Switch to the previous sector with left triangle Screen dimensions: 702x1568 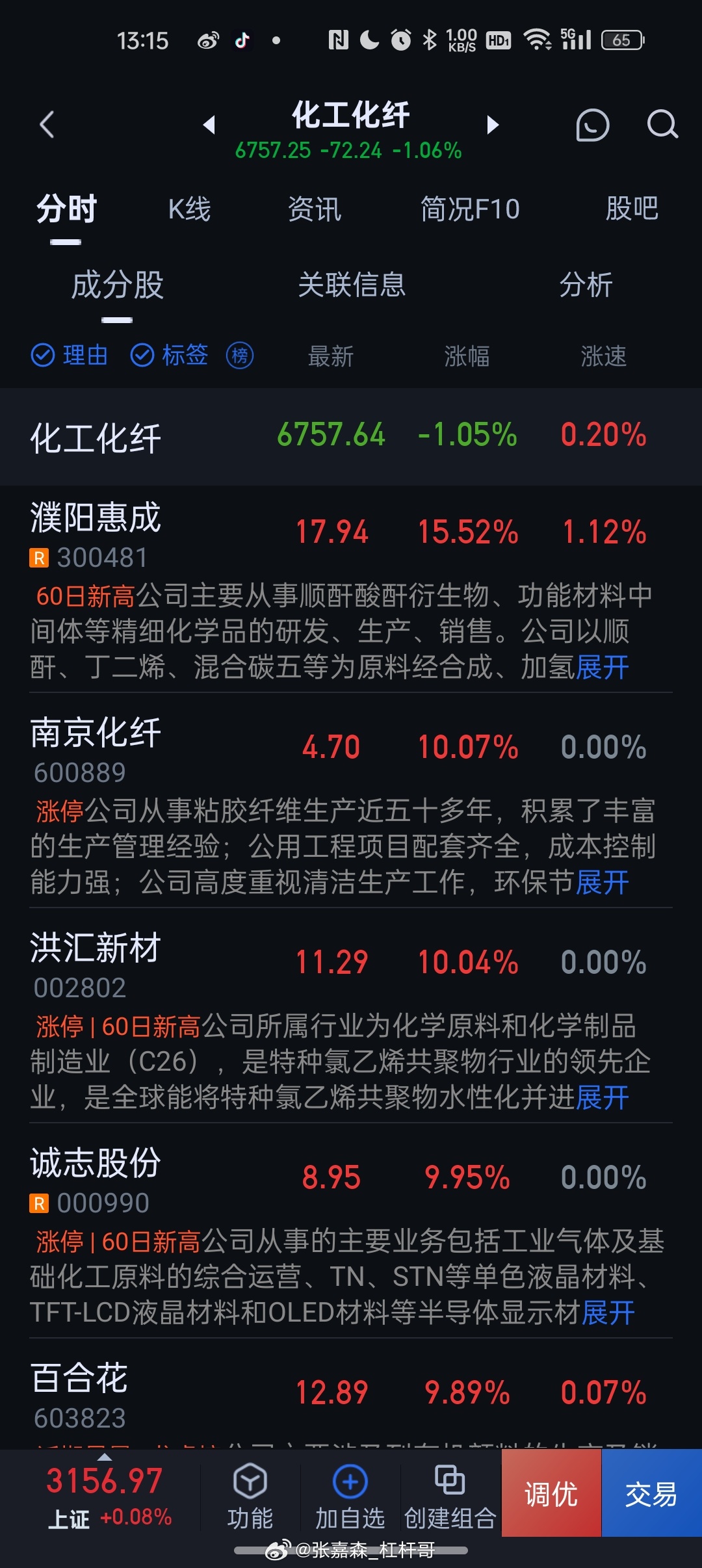pos(209,124)
